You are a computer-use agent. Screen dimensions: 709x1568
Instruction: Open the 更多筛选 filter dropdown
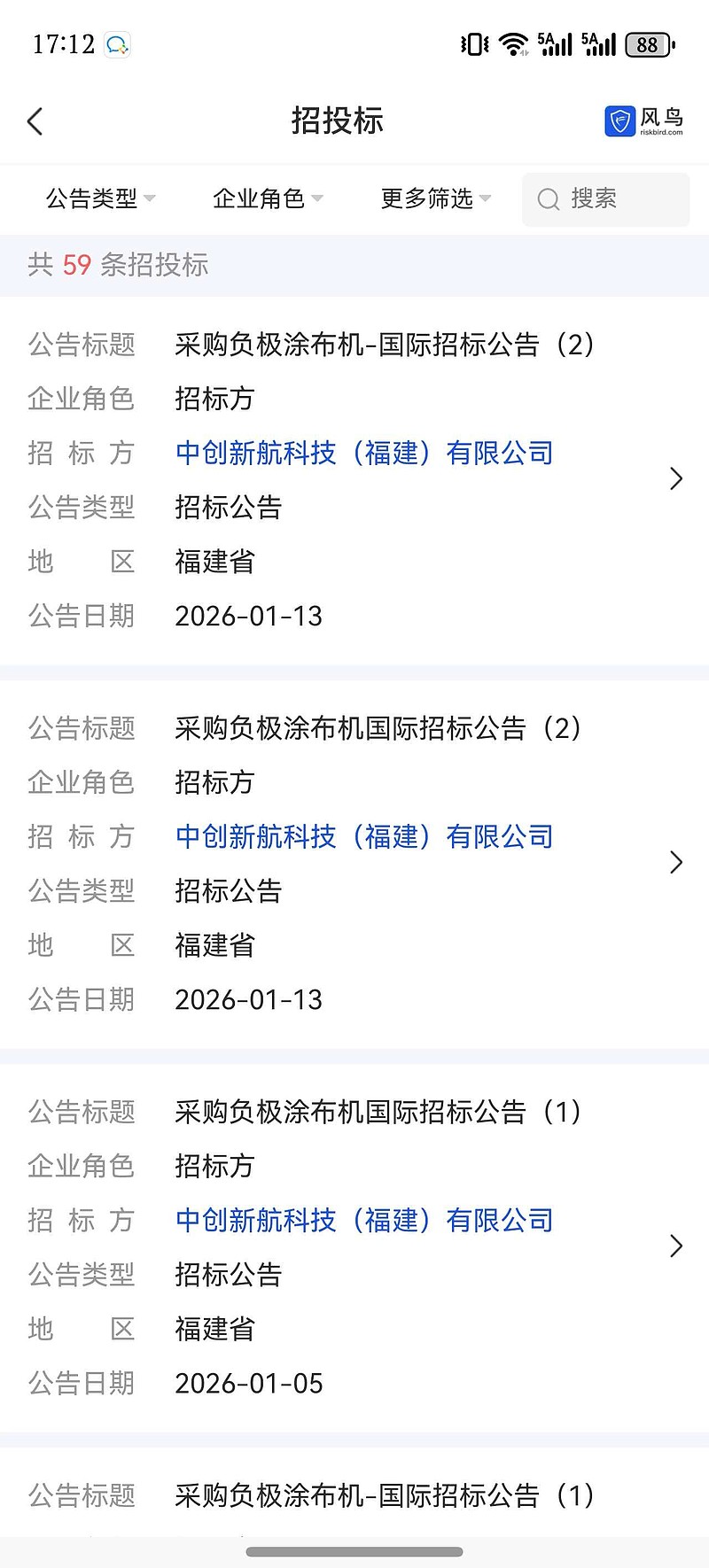click(434, 198)
